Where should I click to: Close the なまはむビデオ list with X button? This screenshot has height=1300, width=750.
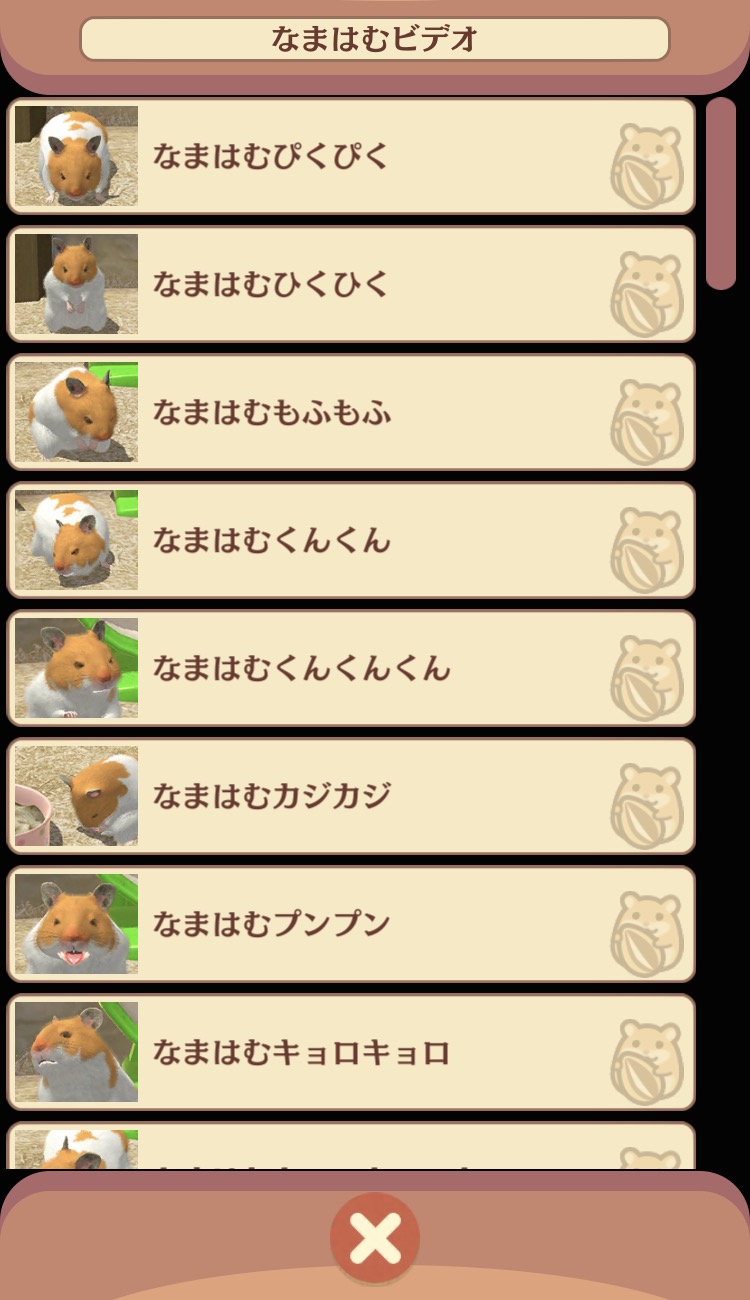tap(375, 1238)
